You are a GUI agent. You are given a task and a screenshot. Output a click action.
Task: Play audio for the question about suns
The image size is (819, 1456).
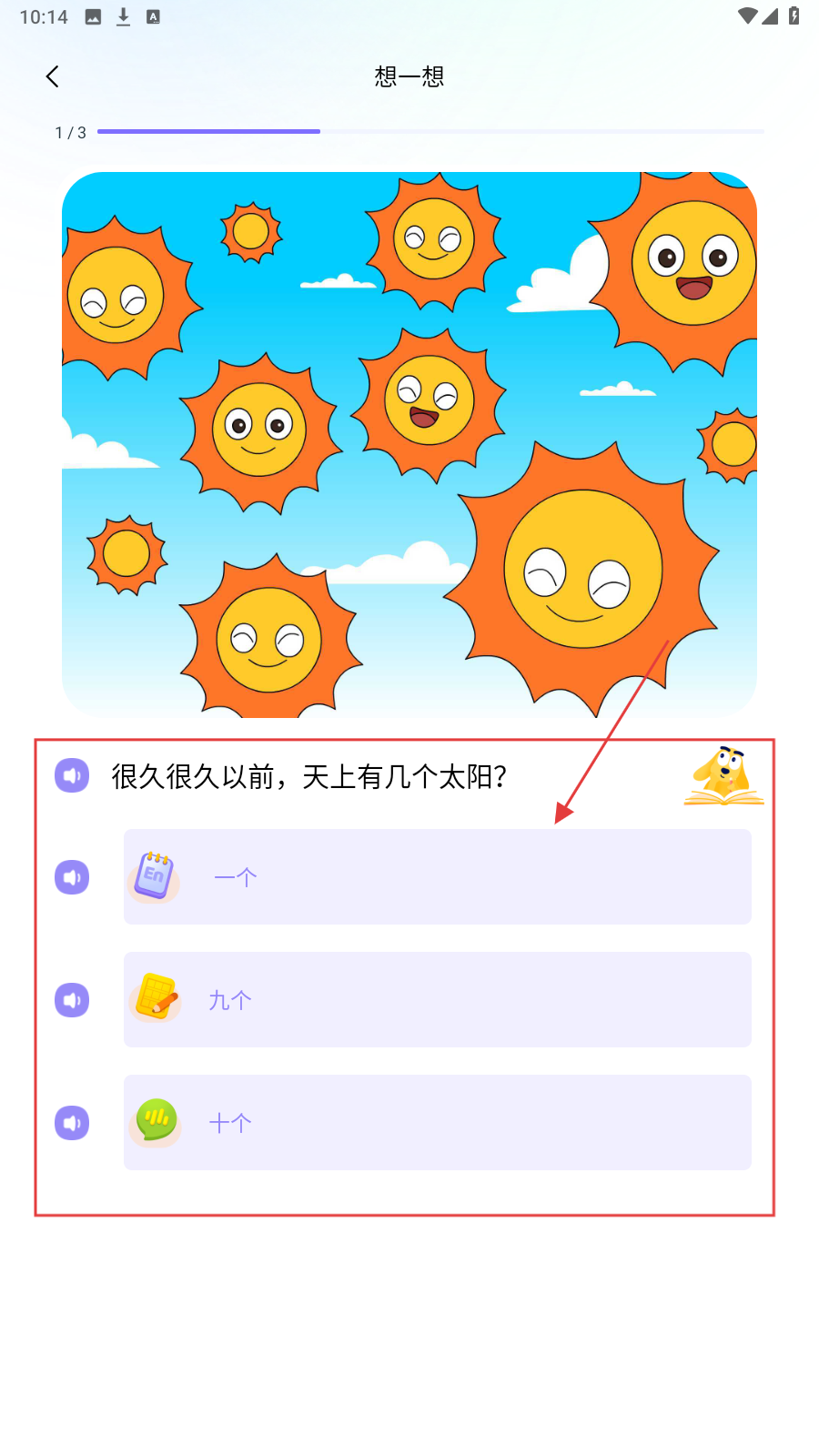[72, 775]
